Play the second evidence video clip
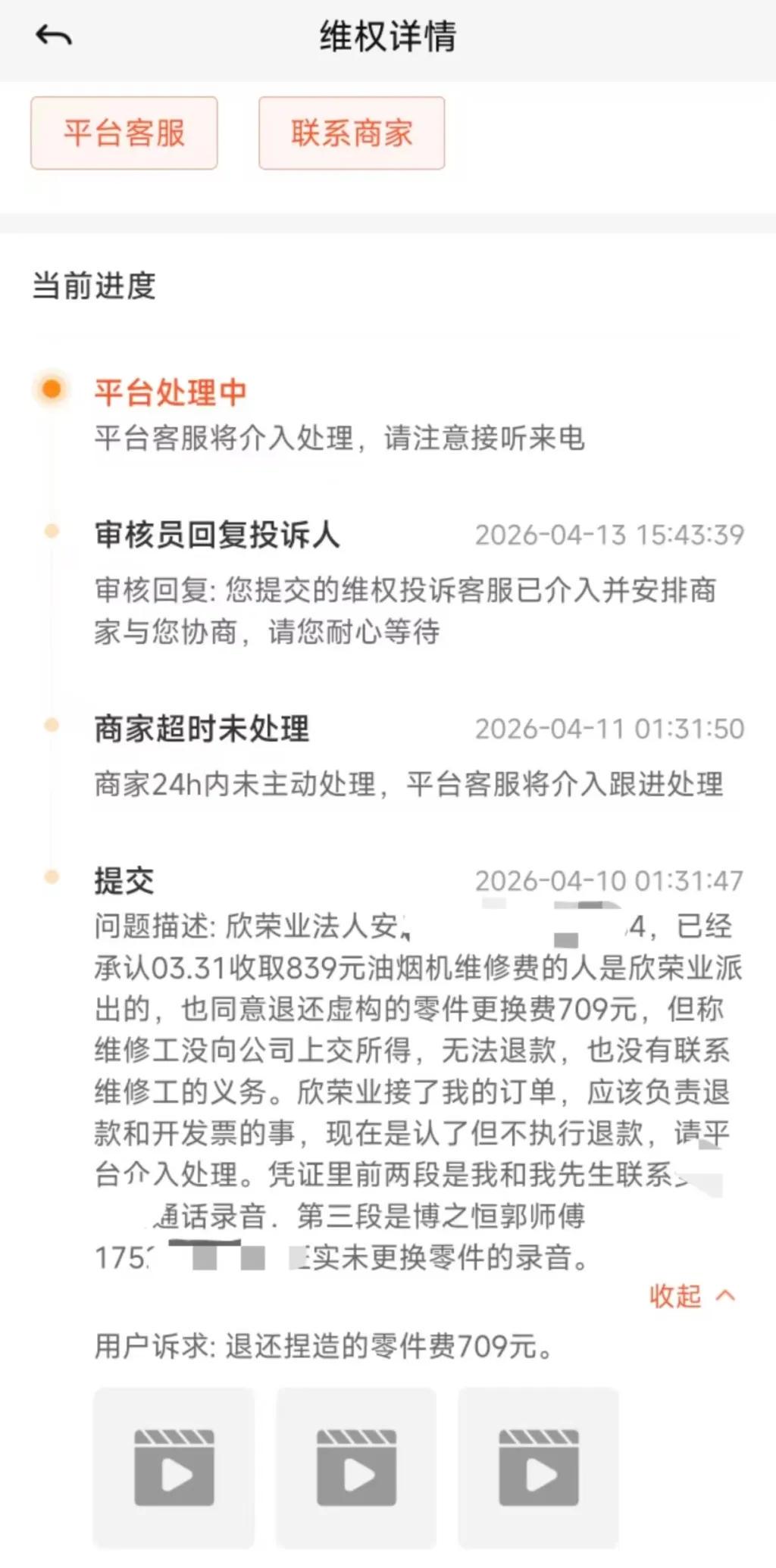The height and width of the screenshot is (1568, 776). [355, 1465]
